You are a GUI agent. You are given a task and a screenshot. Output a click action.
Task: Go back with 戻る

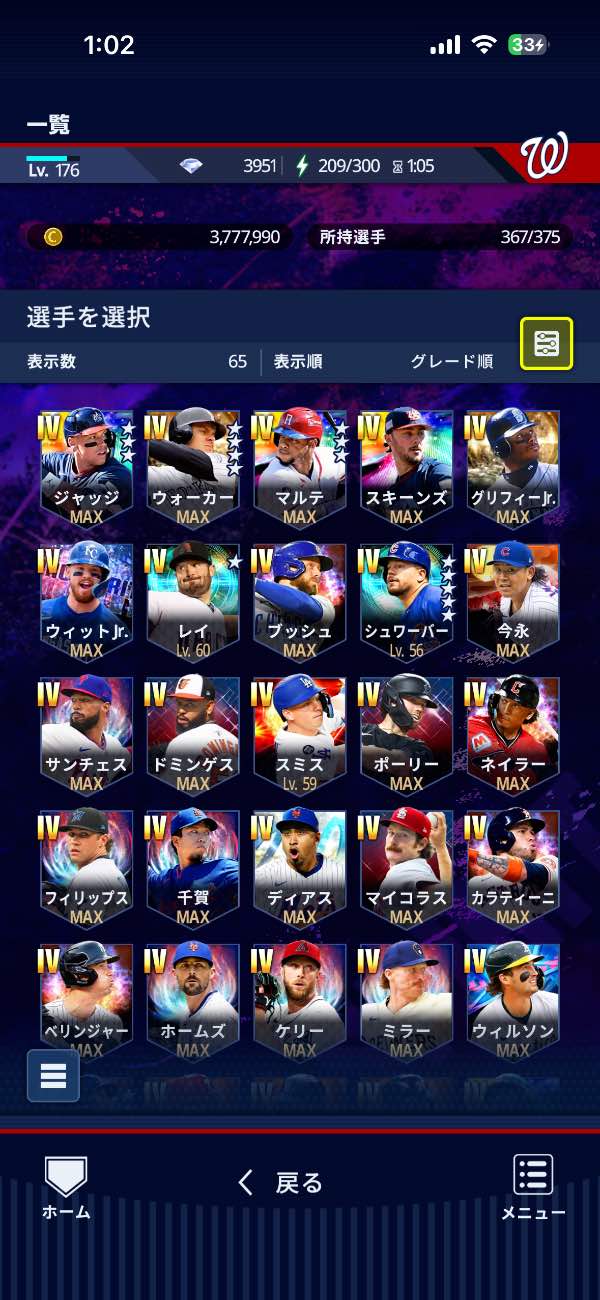282,1183
